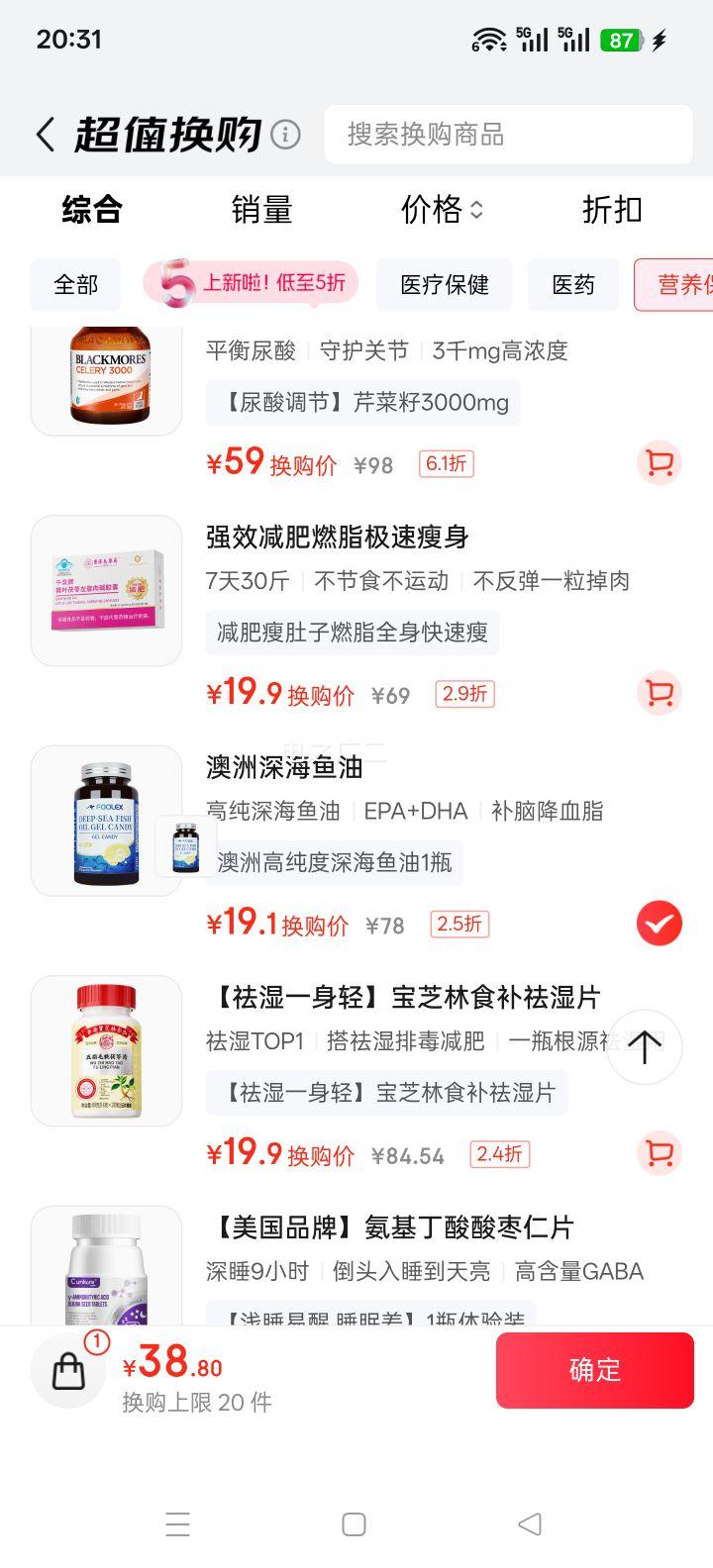Screen dimensions: 713x1568
Task: Add 强效减肥燃脂极速瘦身 to cart
Action: point(659,693)
